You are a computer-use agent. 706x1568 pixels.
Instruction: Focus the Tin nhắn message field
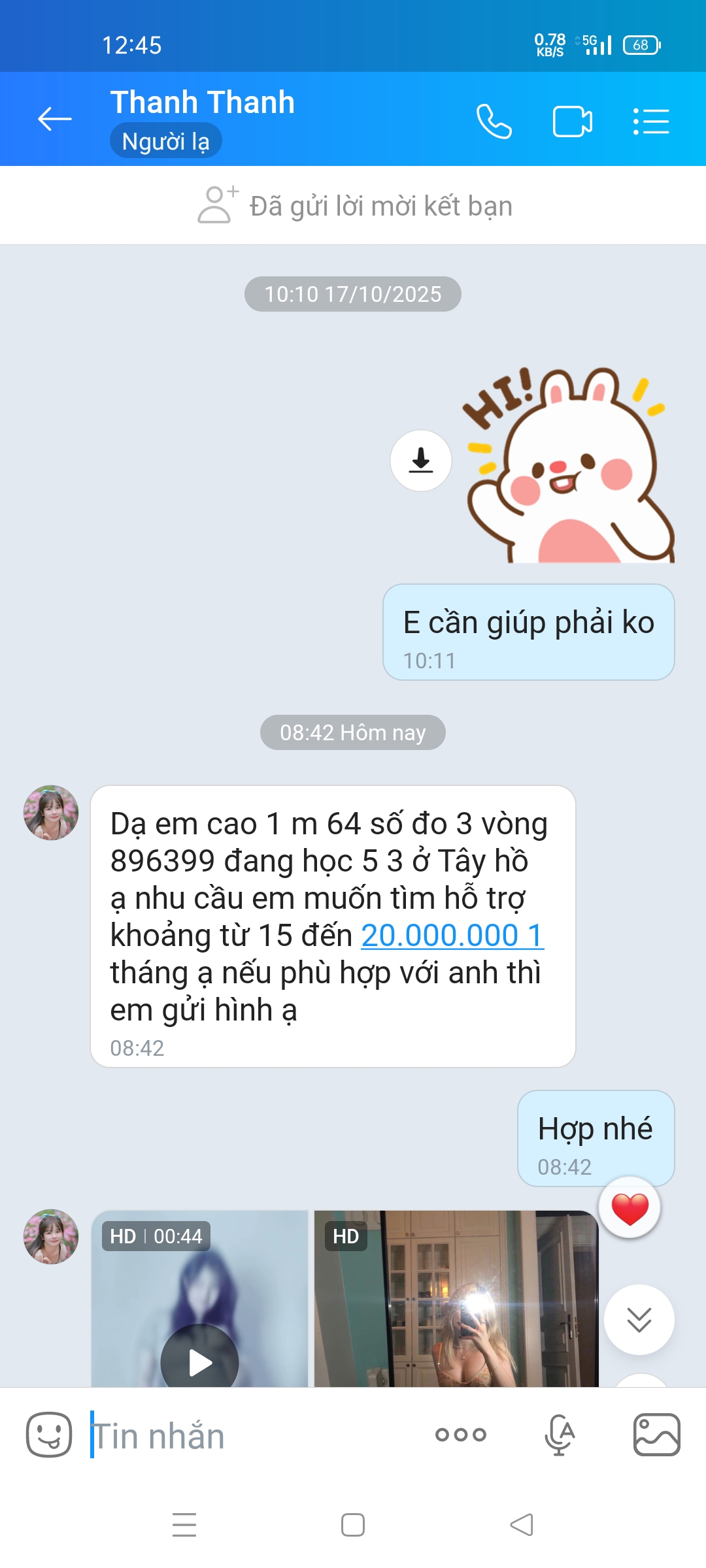(x=255, y=1436)
